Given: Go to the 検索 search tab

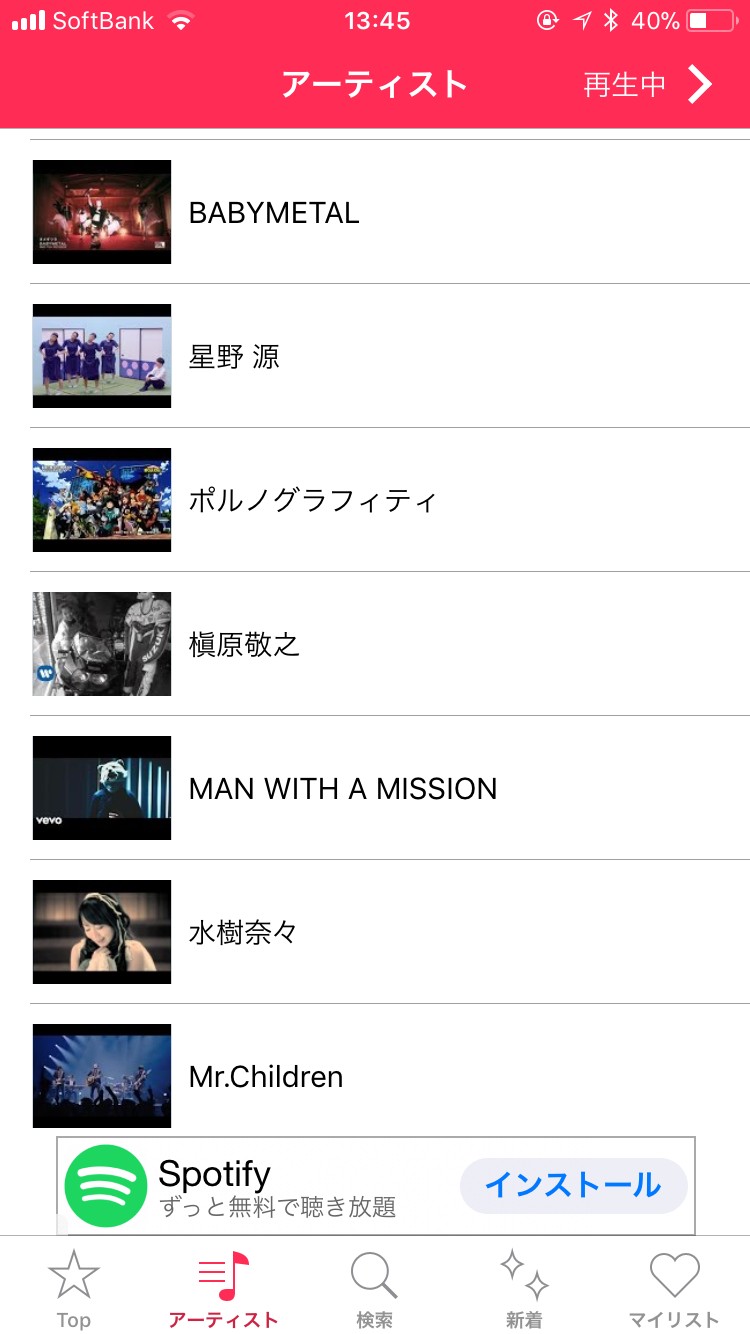Looking at the screenshot, I should (x=374, y=1288).
